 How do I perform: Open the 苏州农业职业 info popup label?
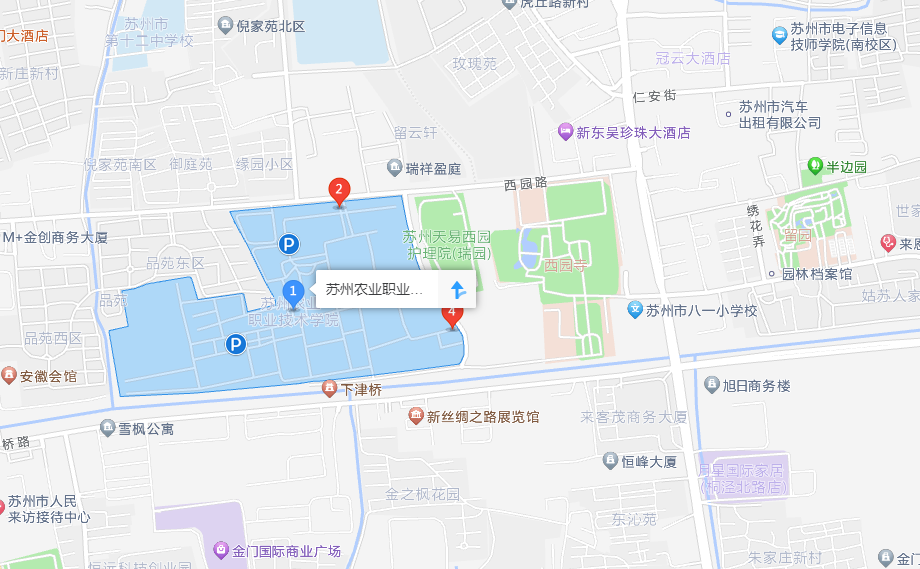[375, 290]
